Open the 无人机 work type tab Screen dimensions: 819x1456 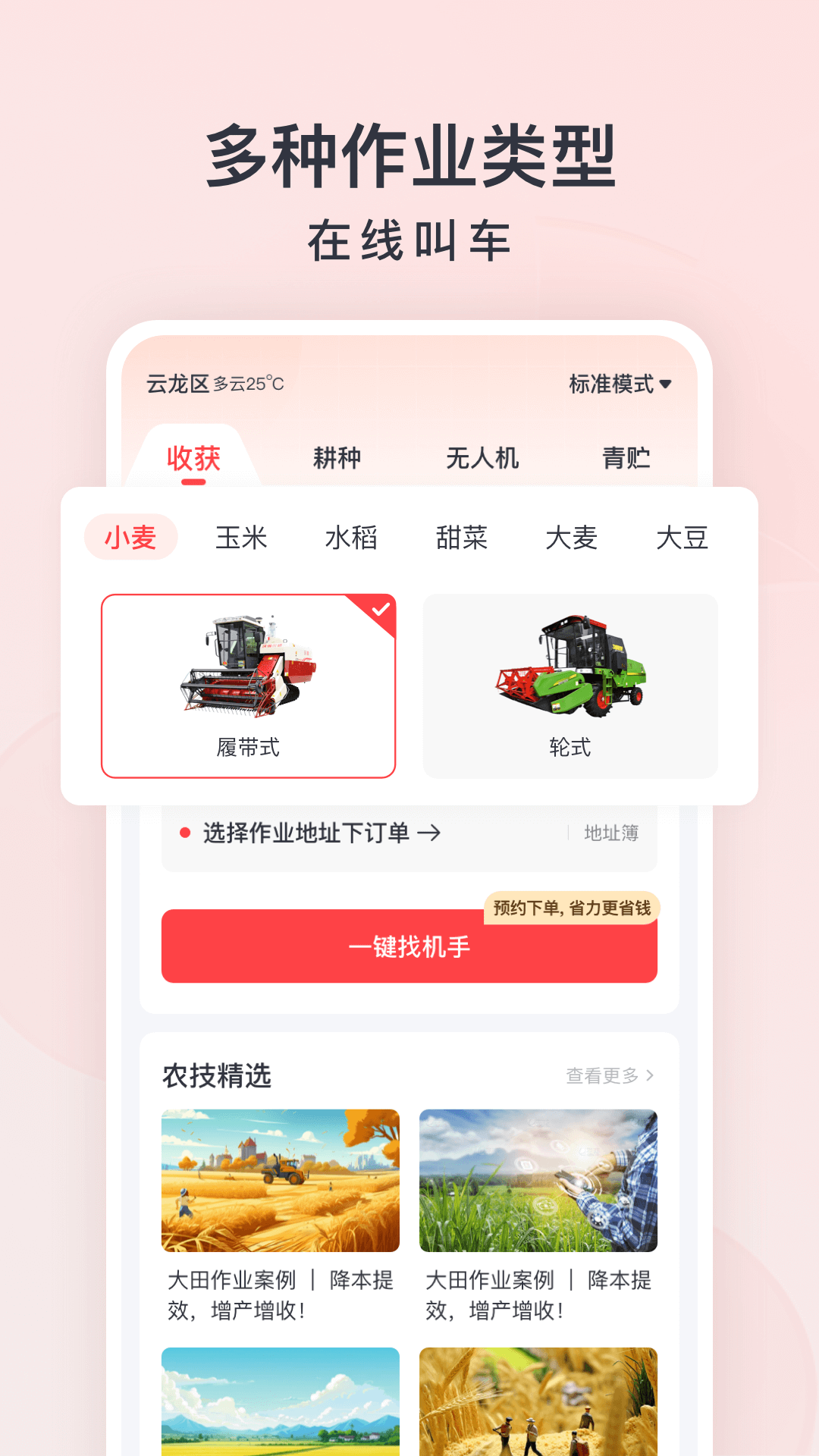click(x=484, y=457)
